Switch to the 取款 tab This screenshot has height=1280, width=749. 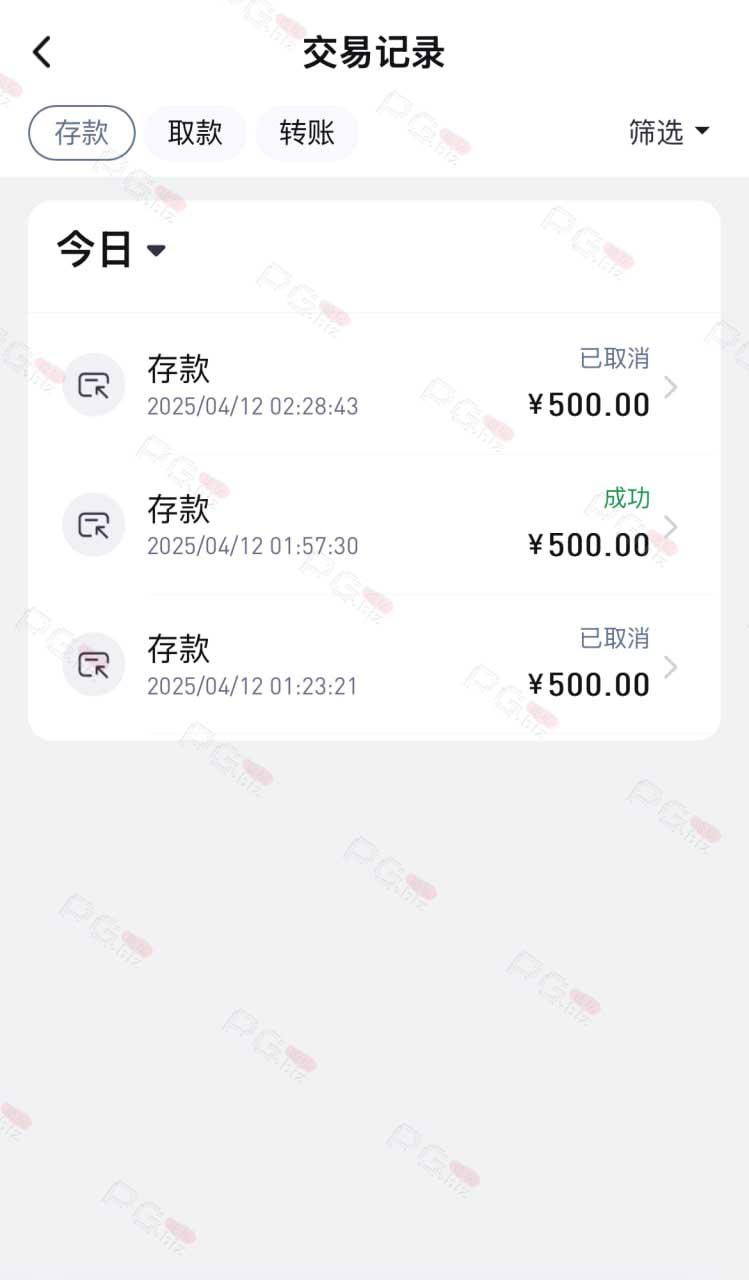click(195, 132)
